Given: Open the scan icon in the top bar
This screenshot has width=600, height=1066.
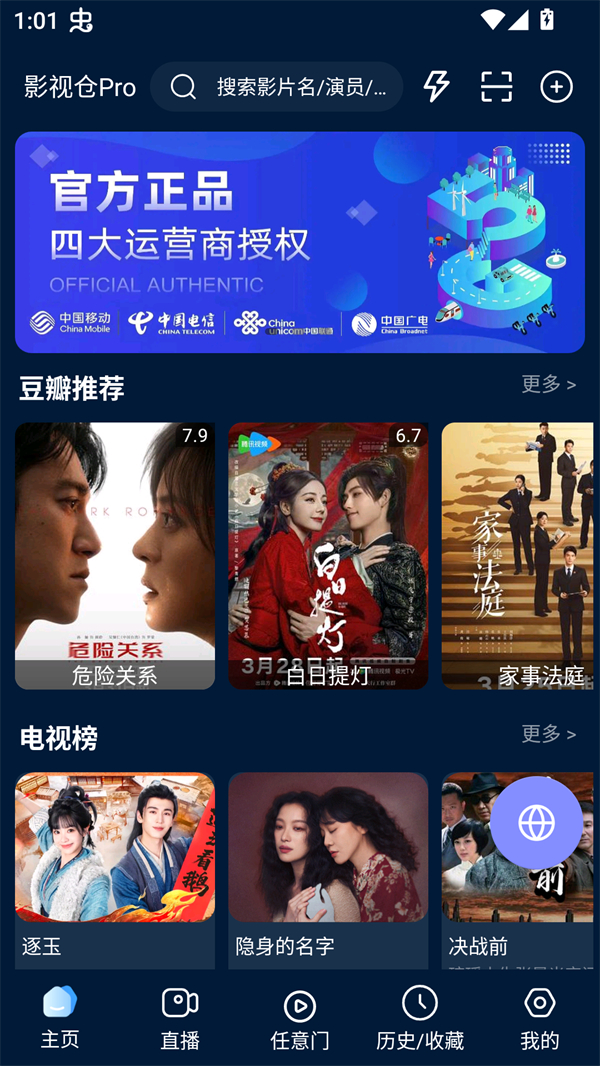Looking at the screenshot, I should (x=496, y=87).
